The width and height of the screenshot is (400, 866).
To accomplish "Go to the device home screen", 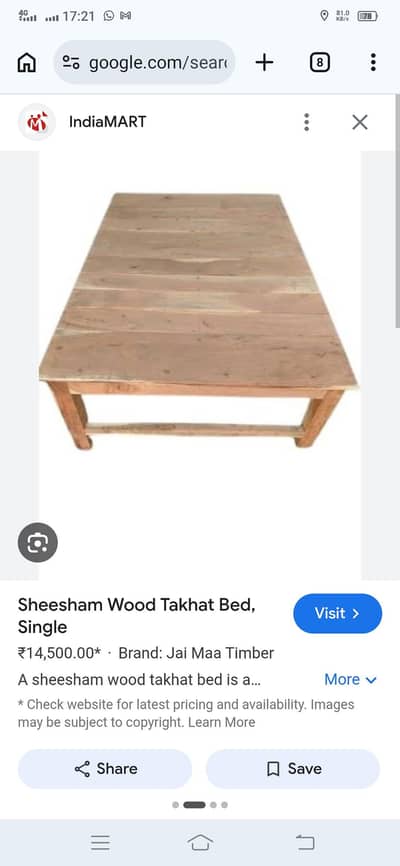I will pyautogui.click(x=200, y=842).
